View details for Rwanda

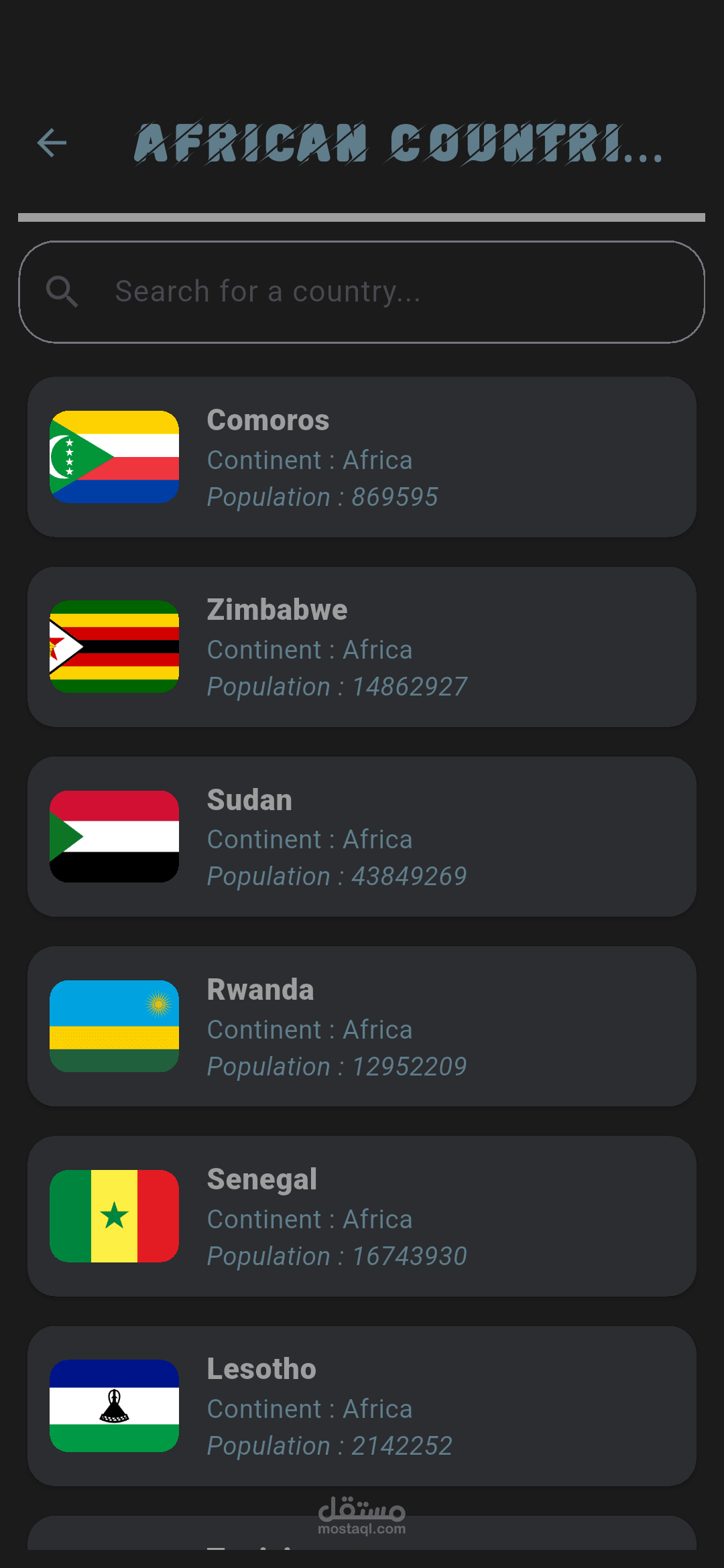[x=361, y=1027]
